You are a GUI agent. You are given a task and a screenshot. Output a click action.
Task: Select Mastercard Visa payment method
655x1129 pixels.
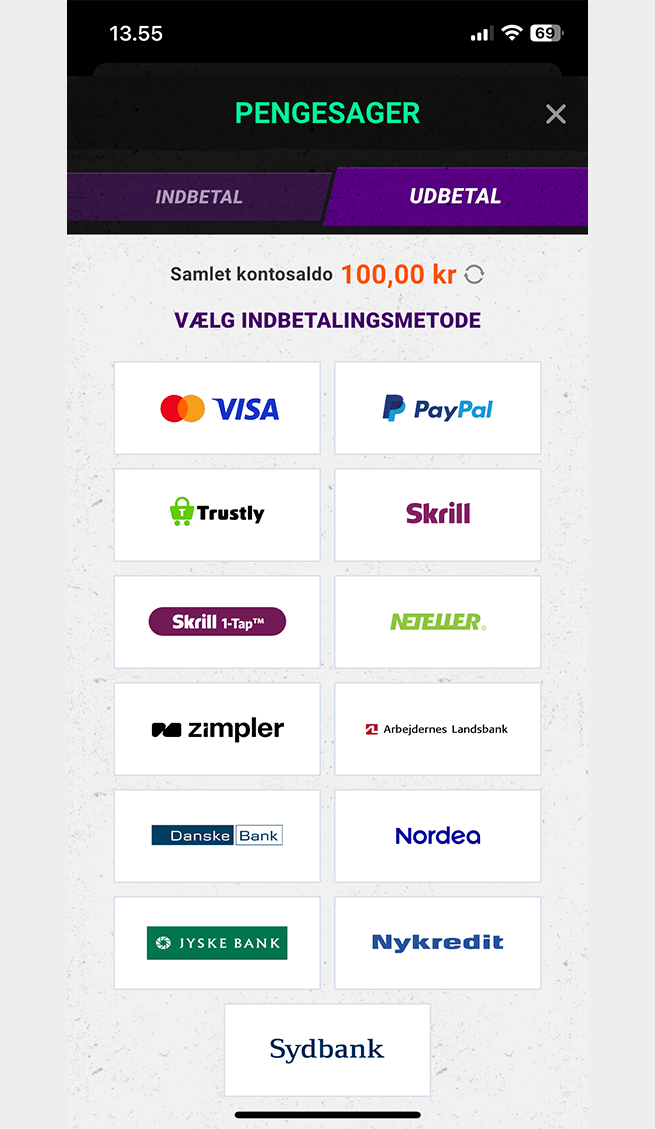tap(217, 408)
